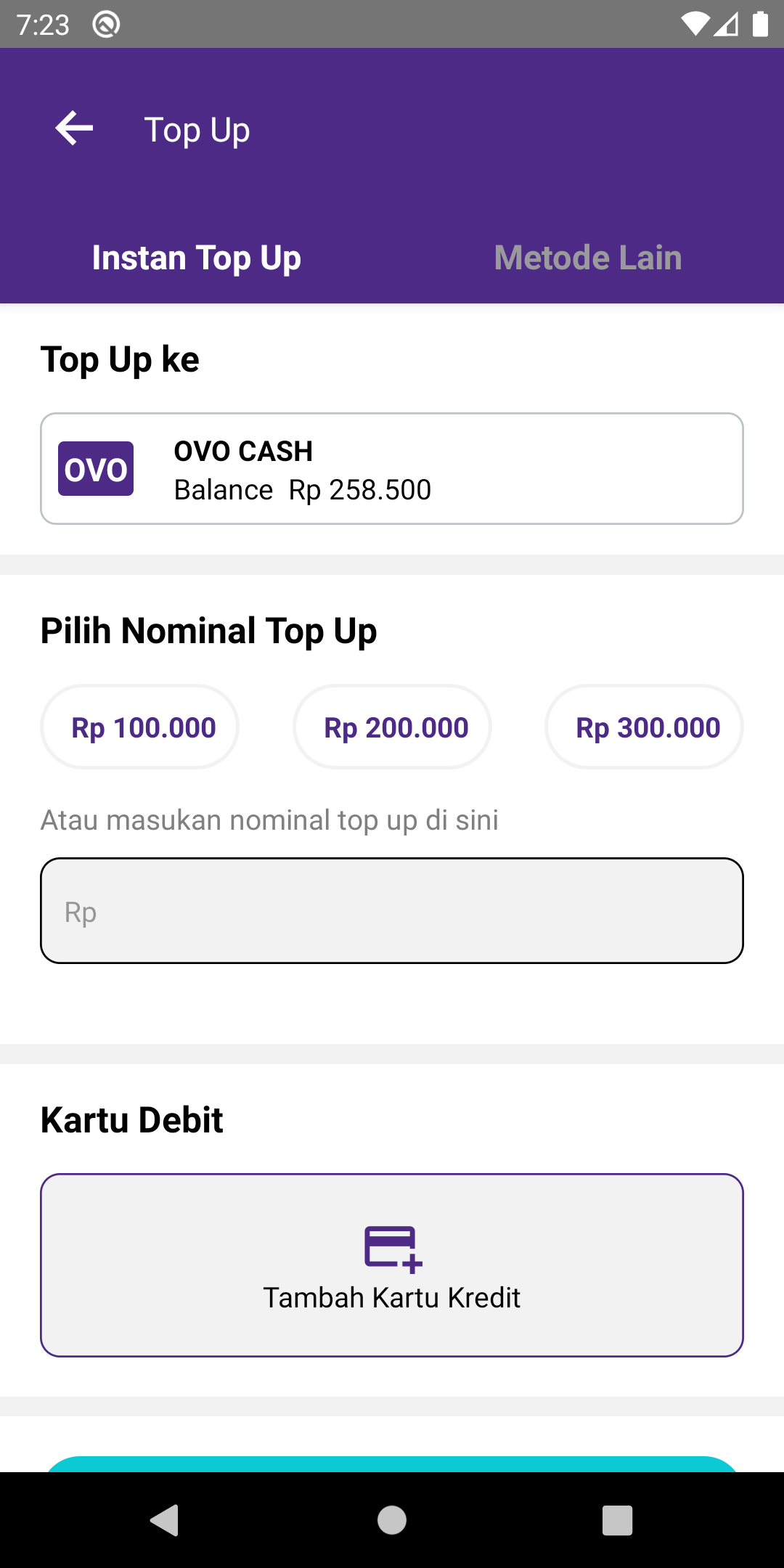Screen dimensions: 784x1568
Task: Tap Tambah Kartu Kredit
Action: click(392, 1297)
